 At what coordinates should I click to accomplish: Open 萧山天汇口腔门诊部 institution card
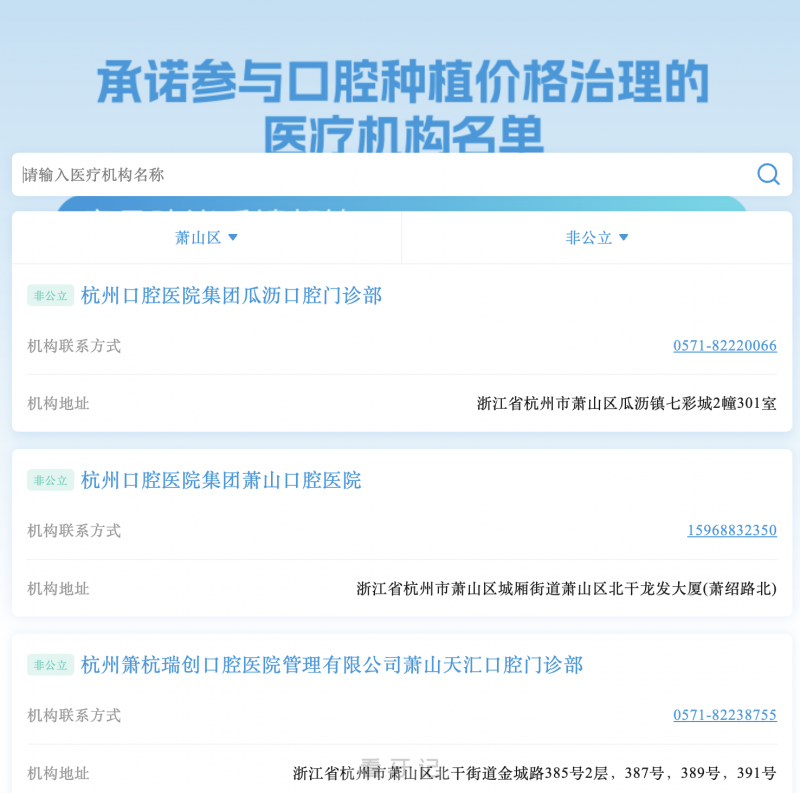pos(331,666)
